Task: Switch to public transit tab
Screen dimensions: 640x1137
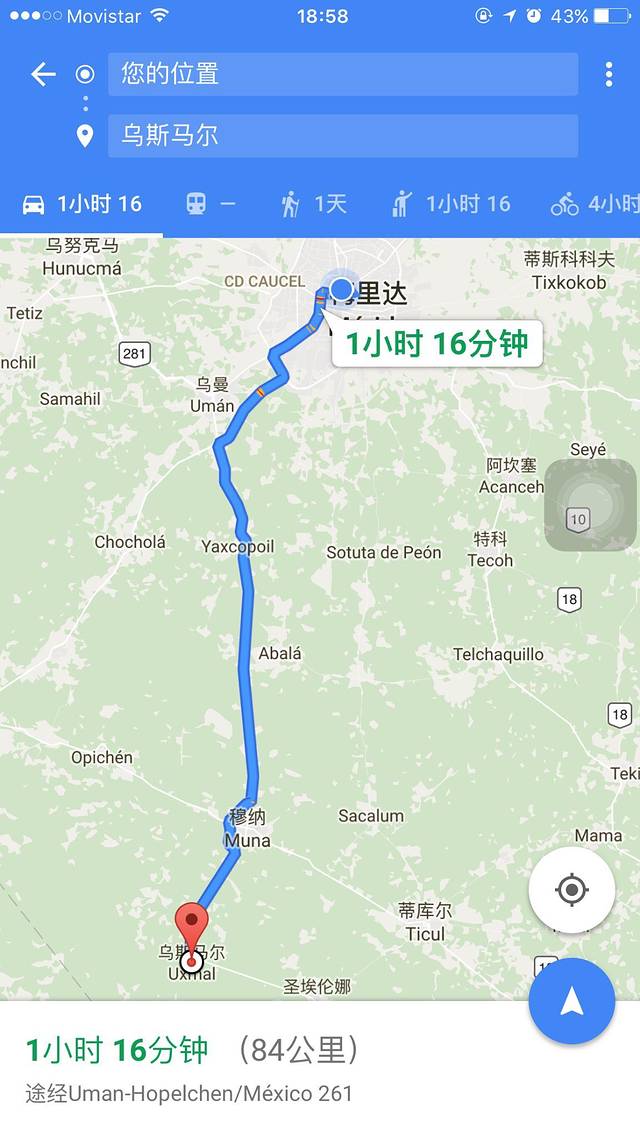Action: pyautogui.click(x=210, y=204)
